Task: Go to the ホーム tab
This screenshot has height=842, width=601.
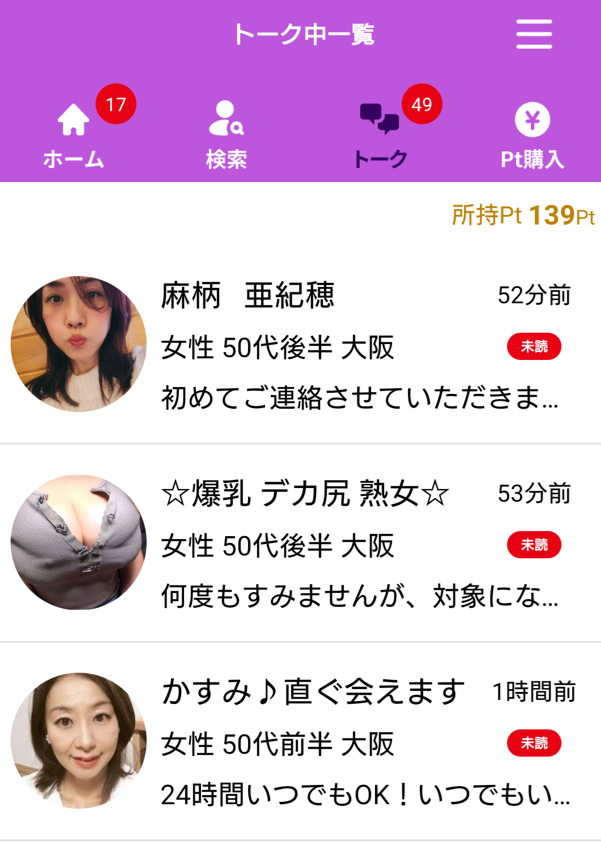Action: (x=73, y=136)
